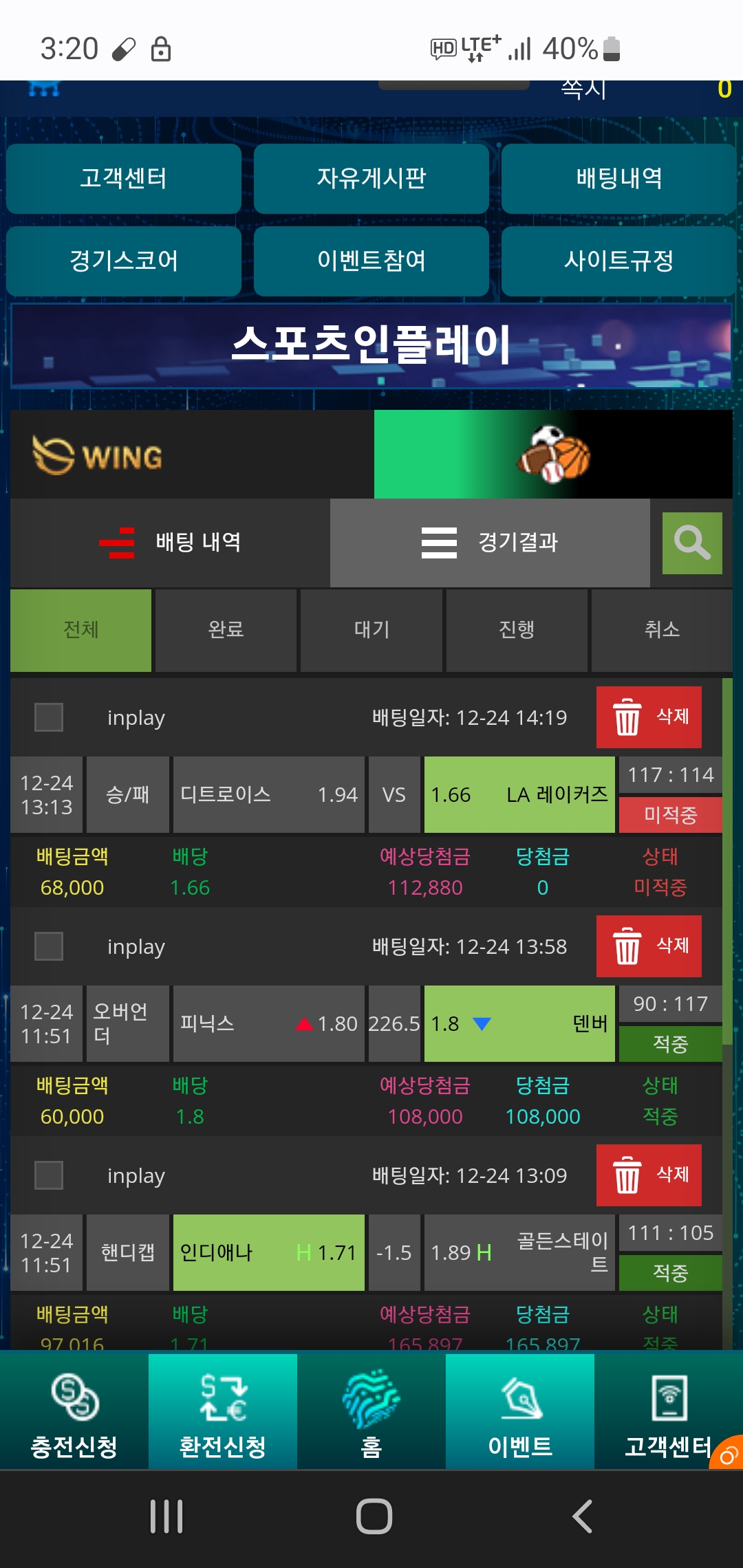The image size is (743, 1568).
Task: Select the 대기 filter tab
Action: (371, 630)
